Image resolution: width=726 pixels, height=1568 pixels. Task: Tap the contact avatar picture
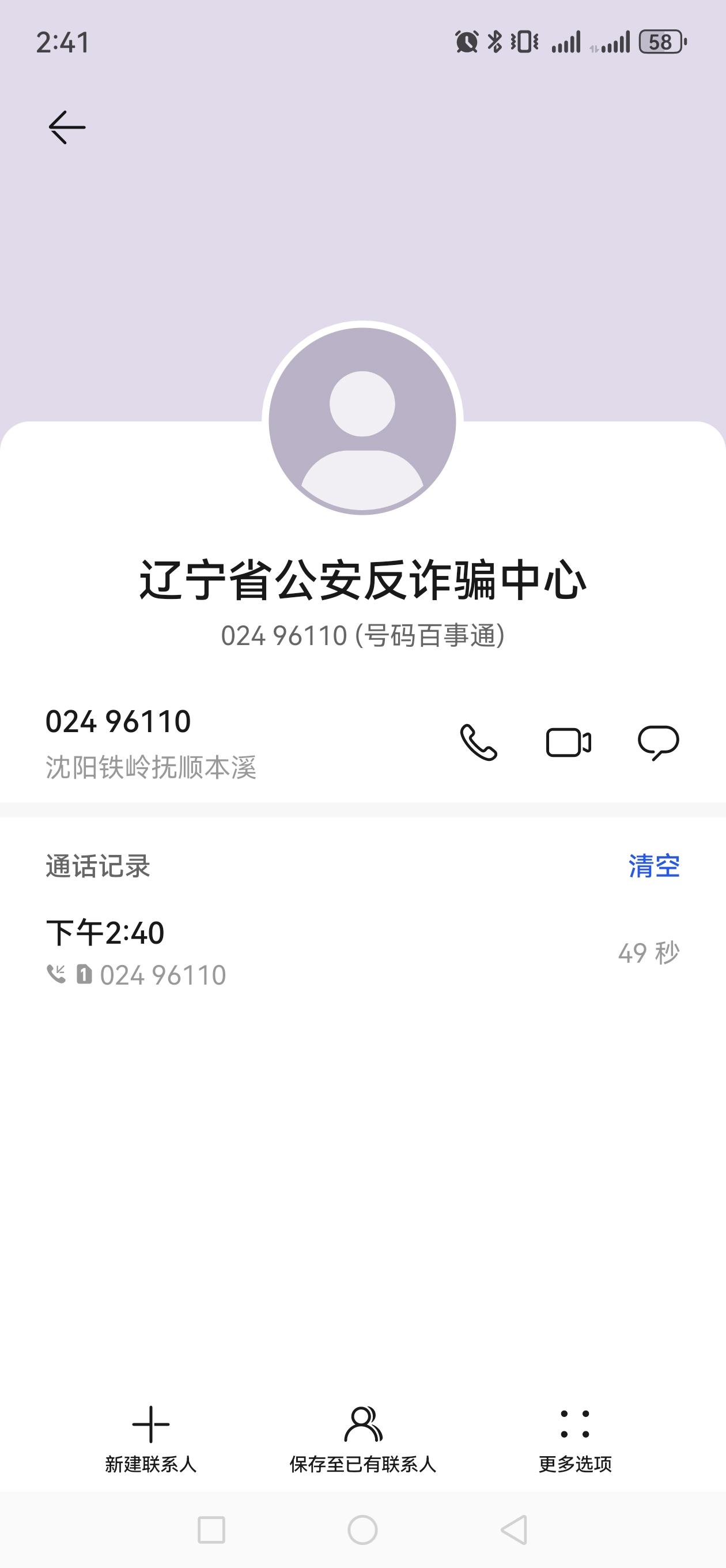(362, 421)
